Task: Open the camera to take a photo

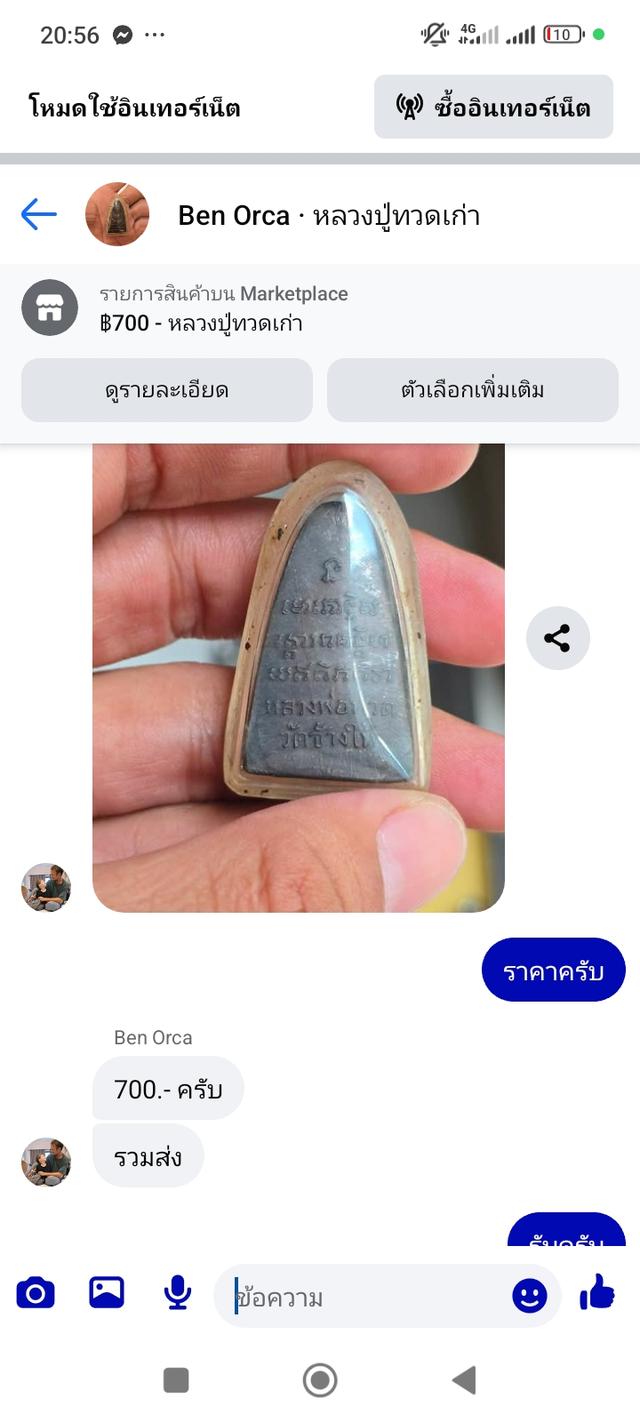Action: coord(35,1293)
